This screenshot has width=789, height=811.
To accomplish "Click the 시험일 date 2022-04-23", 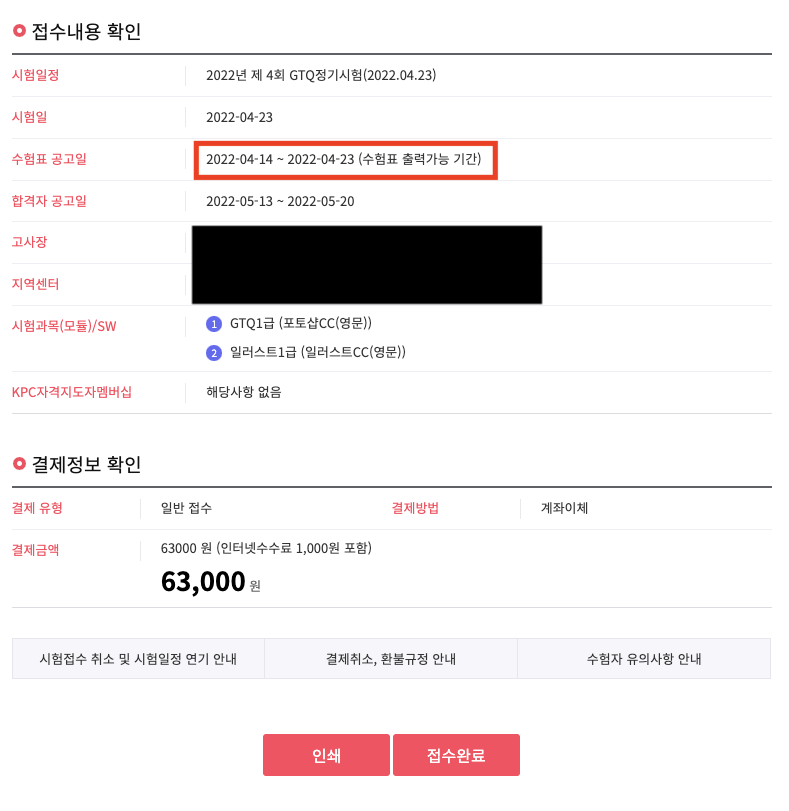I will click(x=241, y=117).
